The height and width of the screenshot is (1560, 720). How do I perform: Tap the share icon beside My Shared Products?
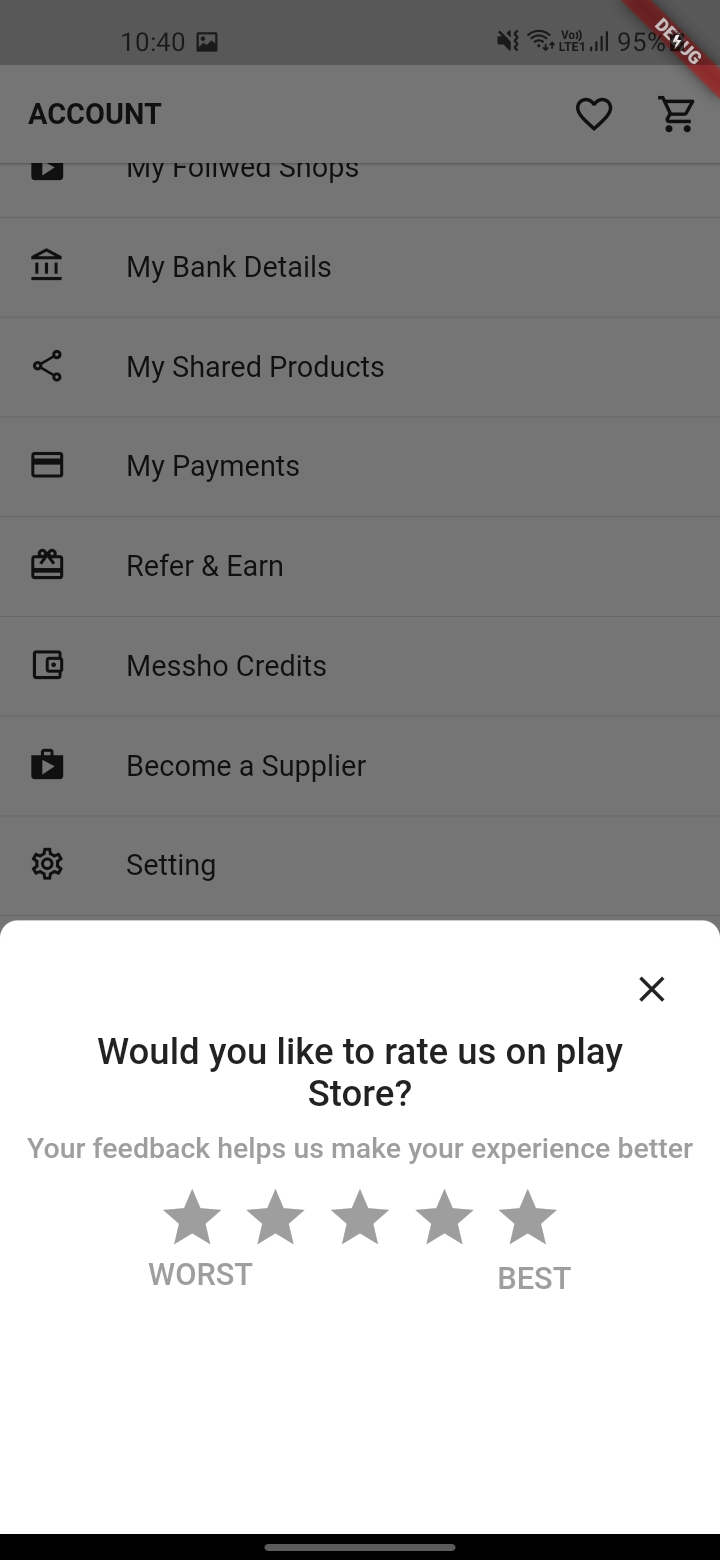[47, 366]
